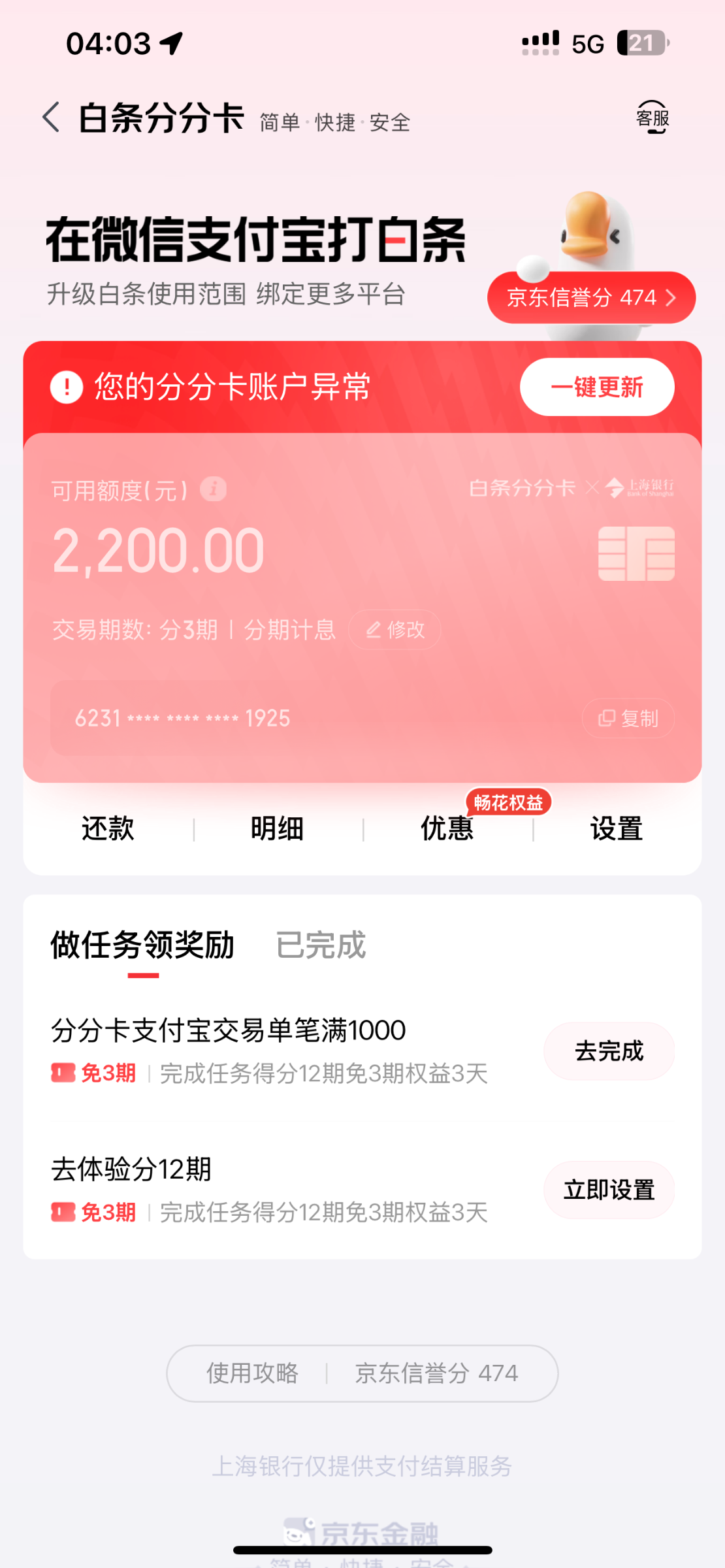
Task: Tap 去完成 for the 支付宝 transaction task
Action: click(609, 1051)
